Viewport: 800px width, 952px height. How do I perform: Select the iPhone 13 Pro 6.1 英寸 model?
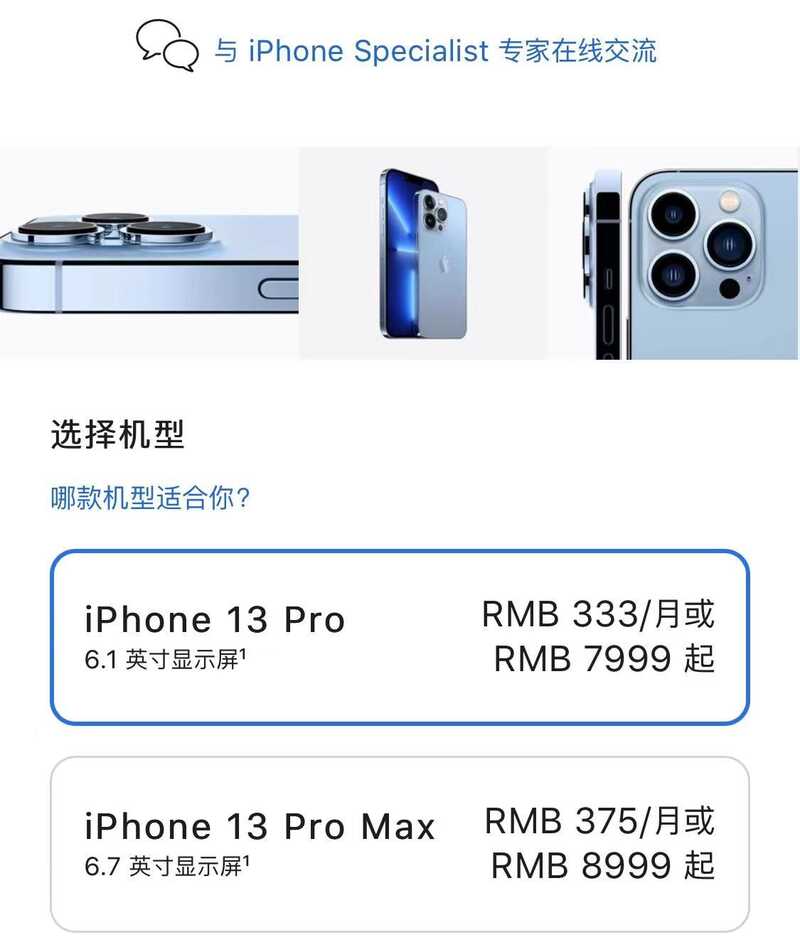point(399,636)
